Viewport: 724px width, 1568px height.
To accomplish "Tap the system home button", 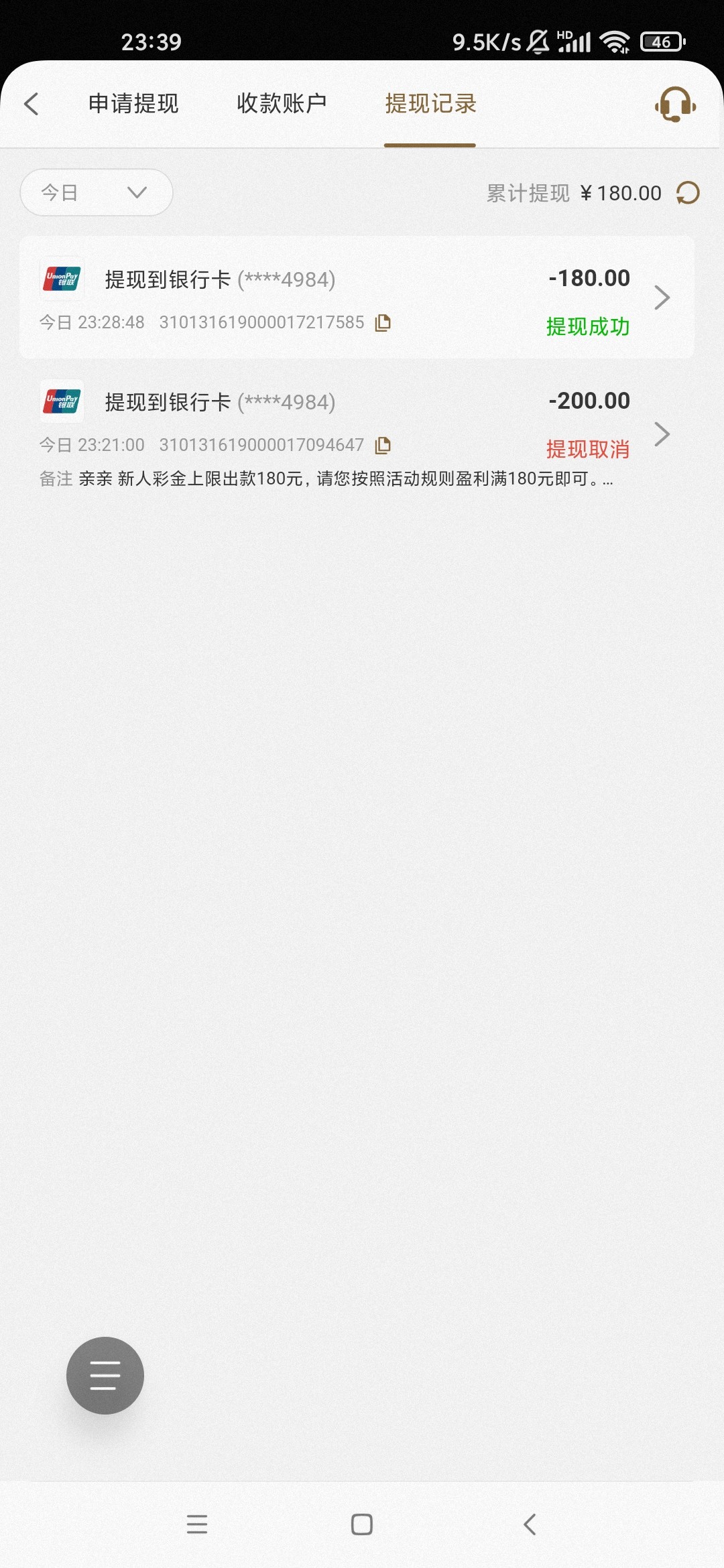I will [x=362, y=1524].
